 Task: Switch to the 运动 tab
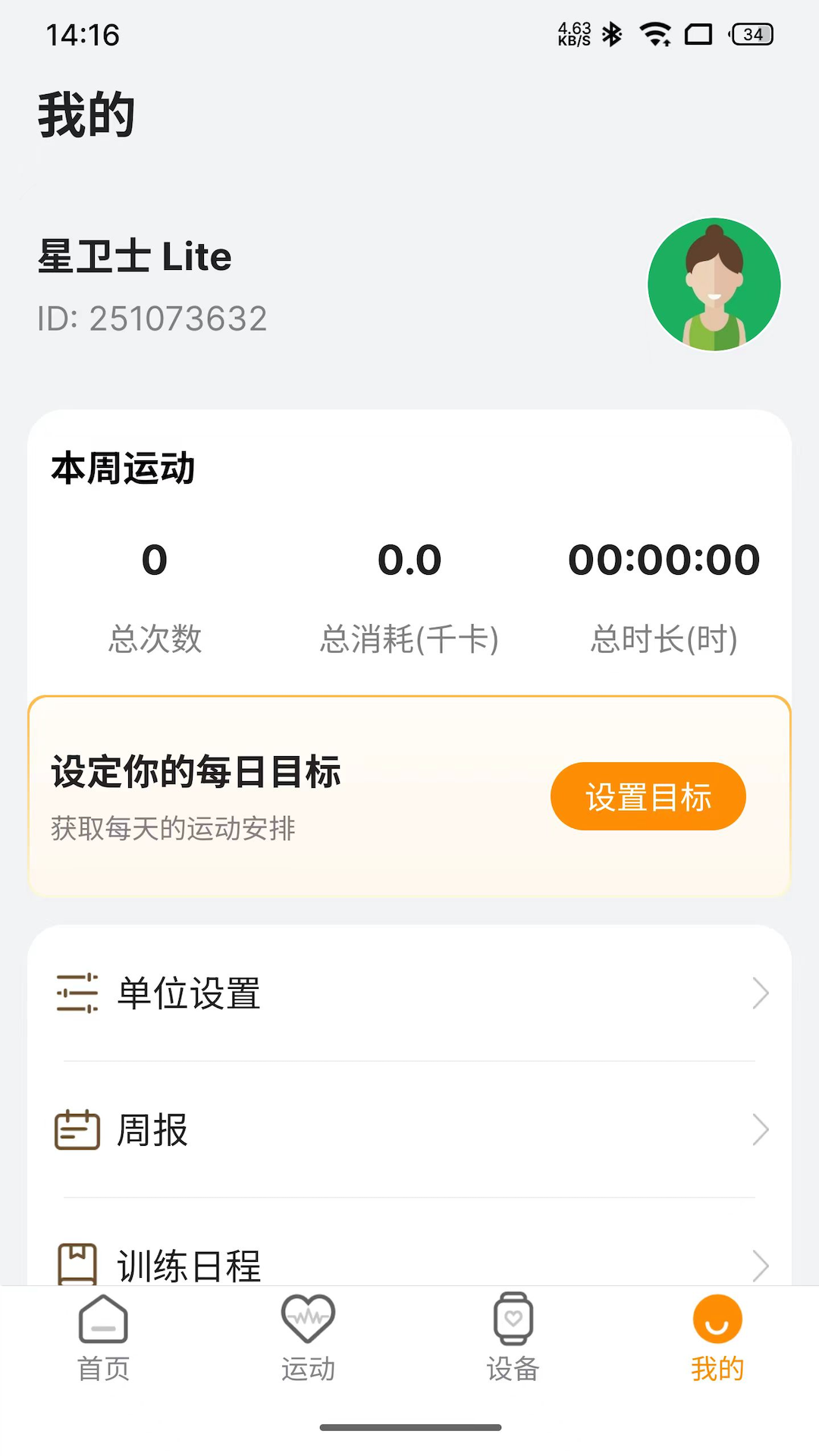(x=307, y=1338)
